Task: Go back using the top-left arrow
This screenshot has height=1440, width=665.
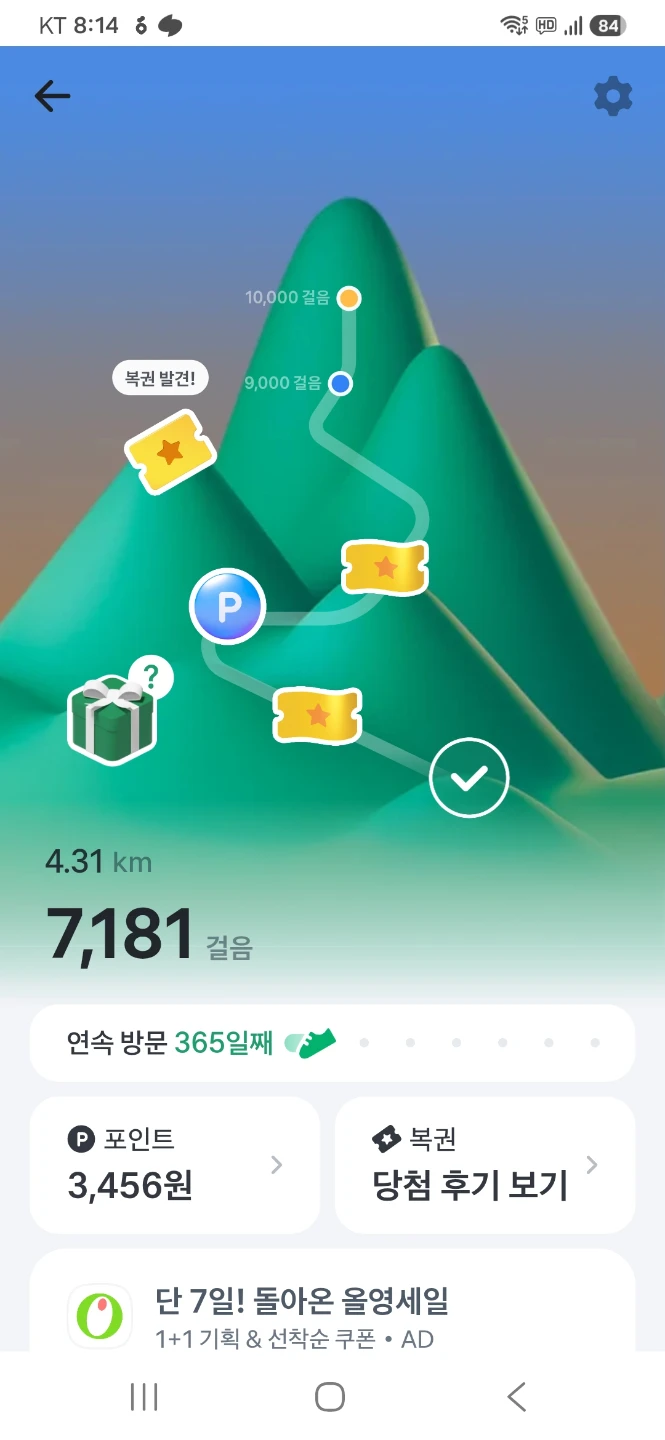Action: pos(52,96)
